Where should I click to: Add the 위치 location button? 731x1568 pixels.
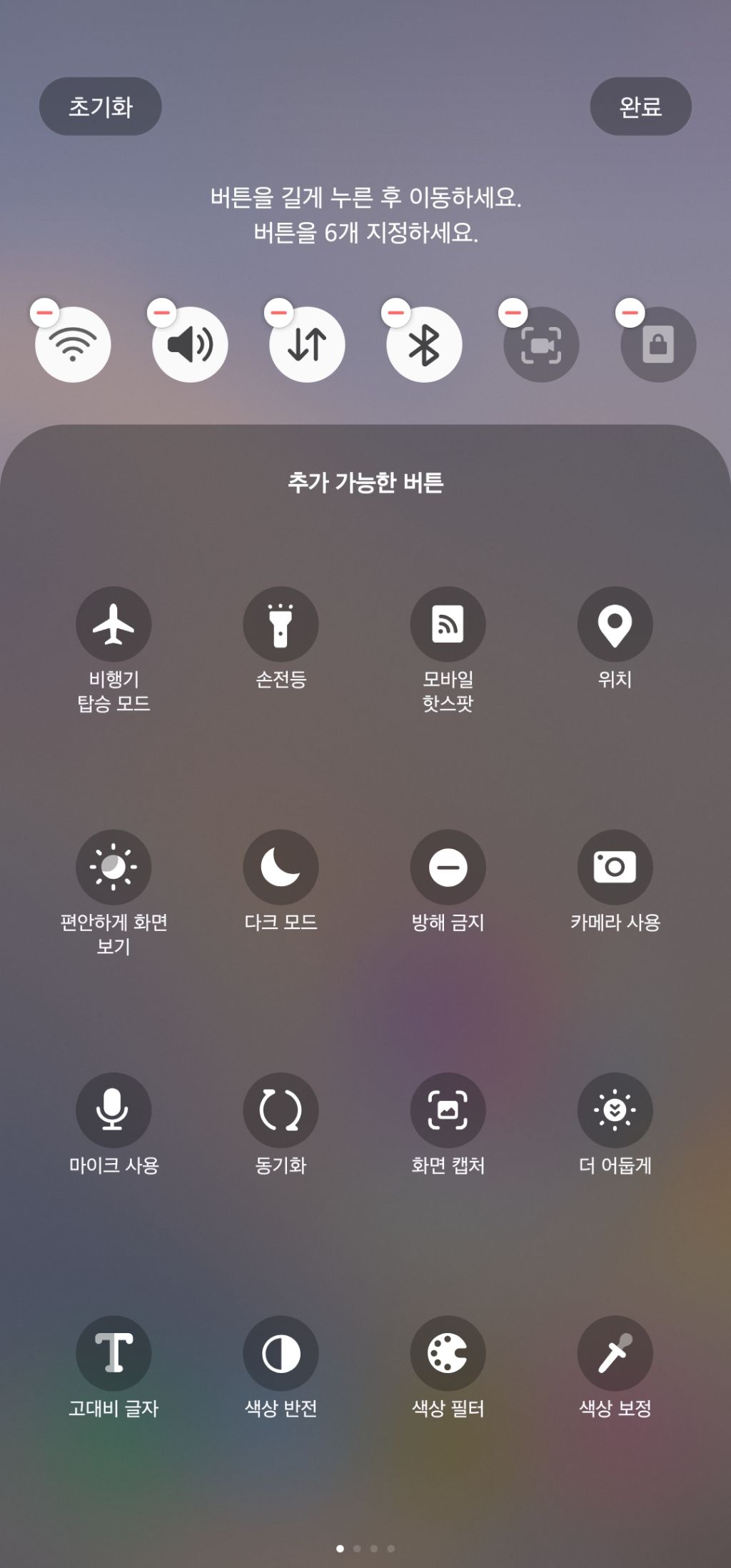pyautogui.click(x=615, y=624)
